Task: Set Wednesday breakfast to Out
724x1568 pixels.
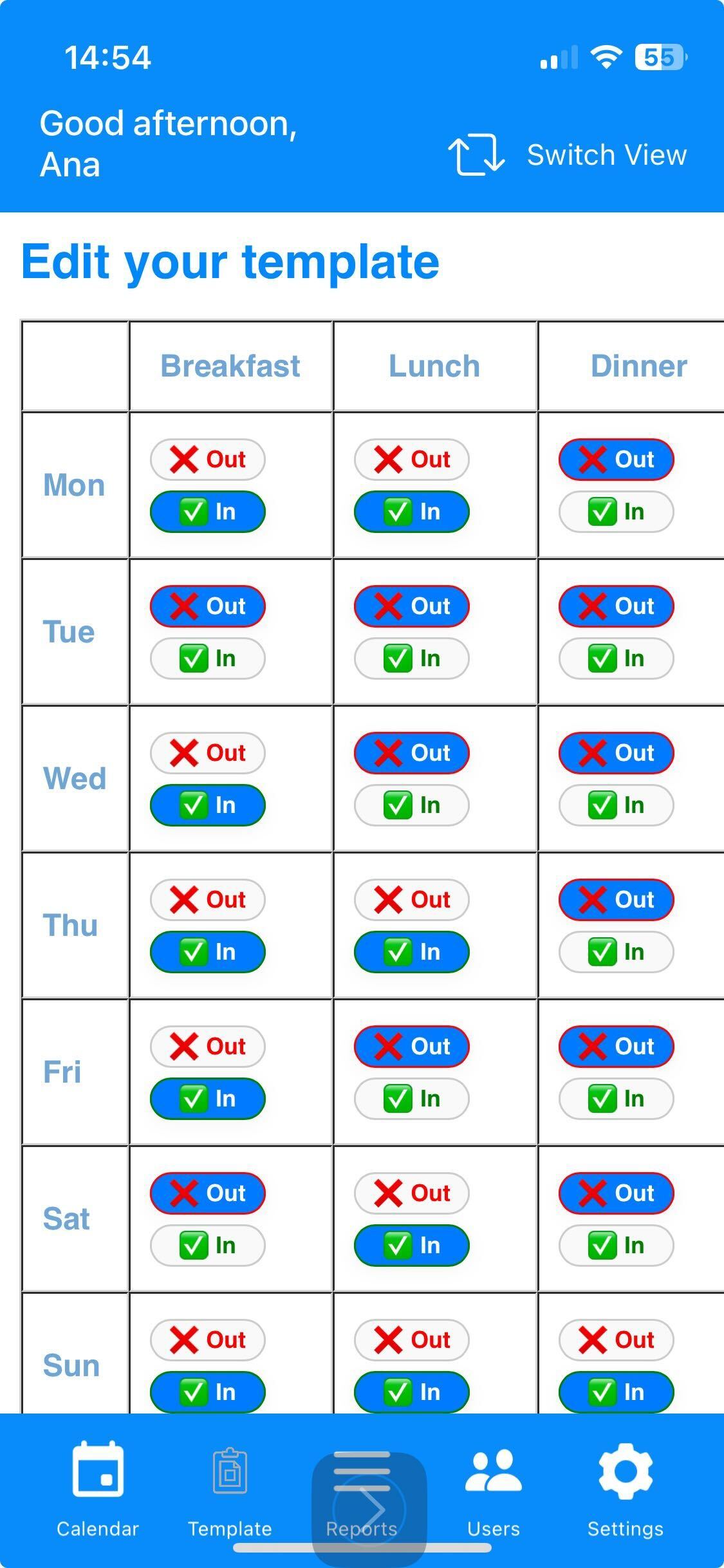Action: 207,753
